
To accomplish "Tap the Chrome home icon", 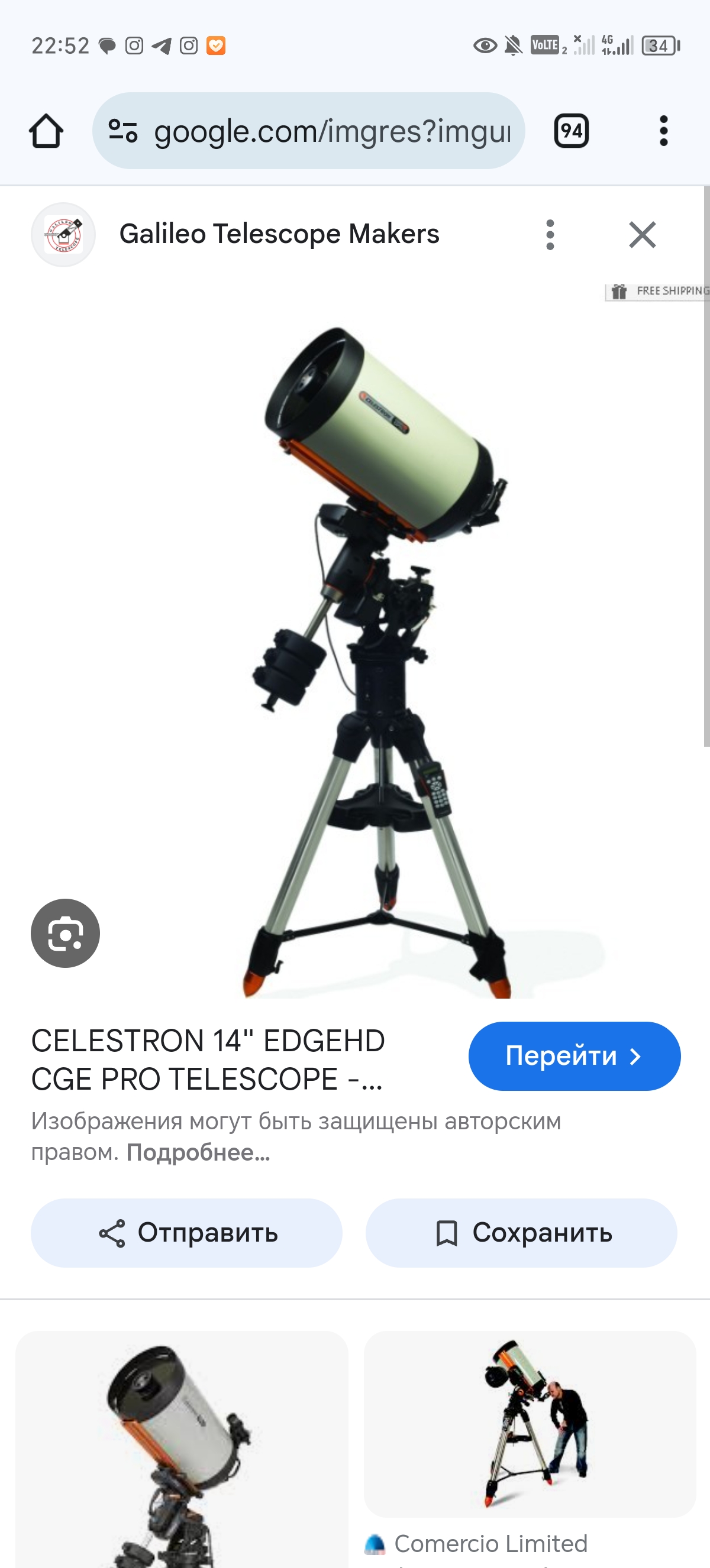I will pos(46,131).
